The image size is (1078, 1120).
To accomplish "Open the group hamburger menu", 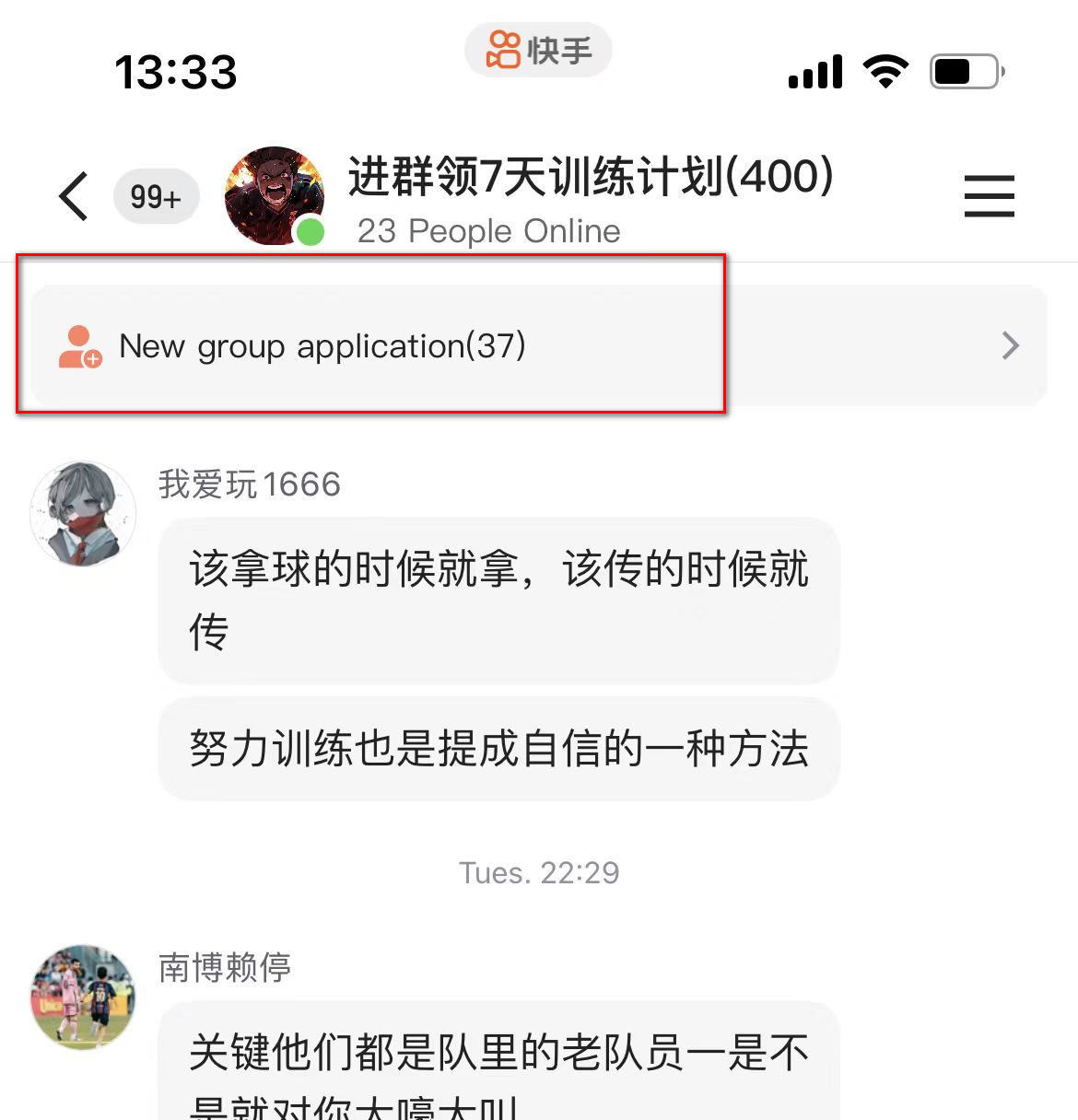I will pos(989,196).
